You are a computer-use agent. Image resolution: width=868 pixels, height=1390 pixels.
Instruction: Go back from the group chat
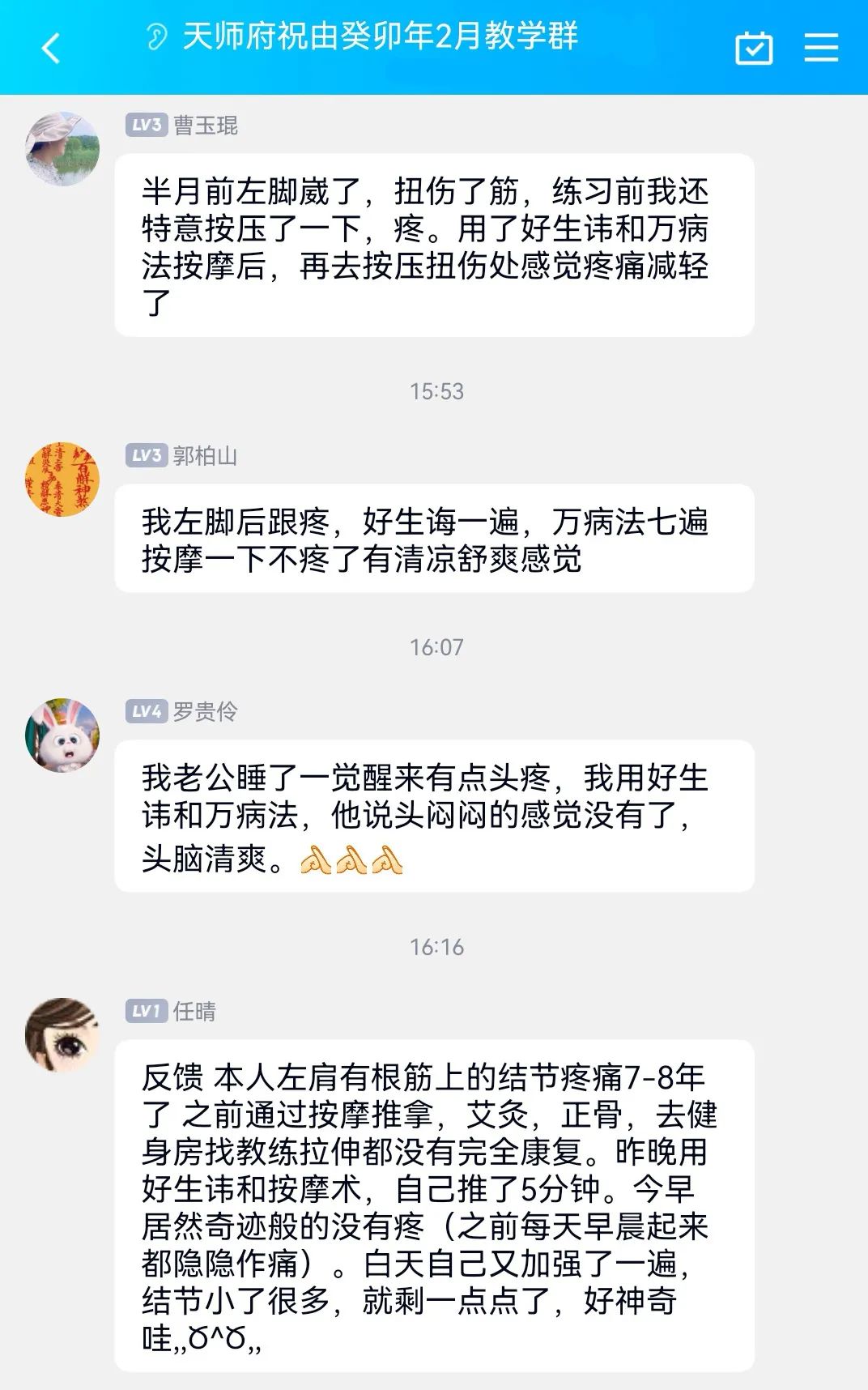51,48
